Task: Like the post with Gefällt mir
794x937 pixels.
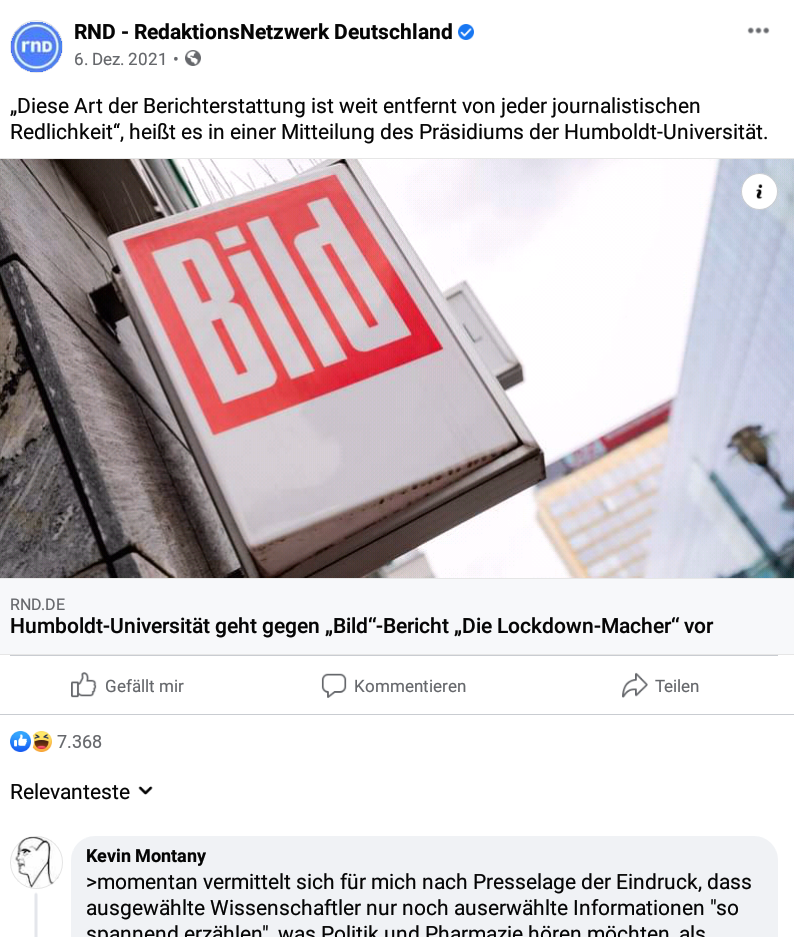Action: point(128,686)
